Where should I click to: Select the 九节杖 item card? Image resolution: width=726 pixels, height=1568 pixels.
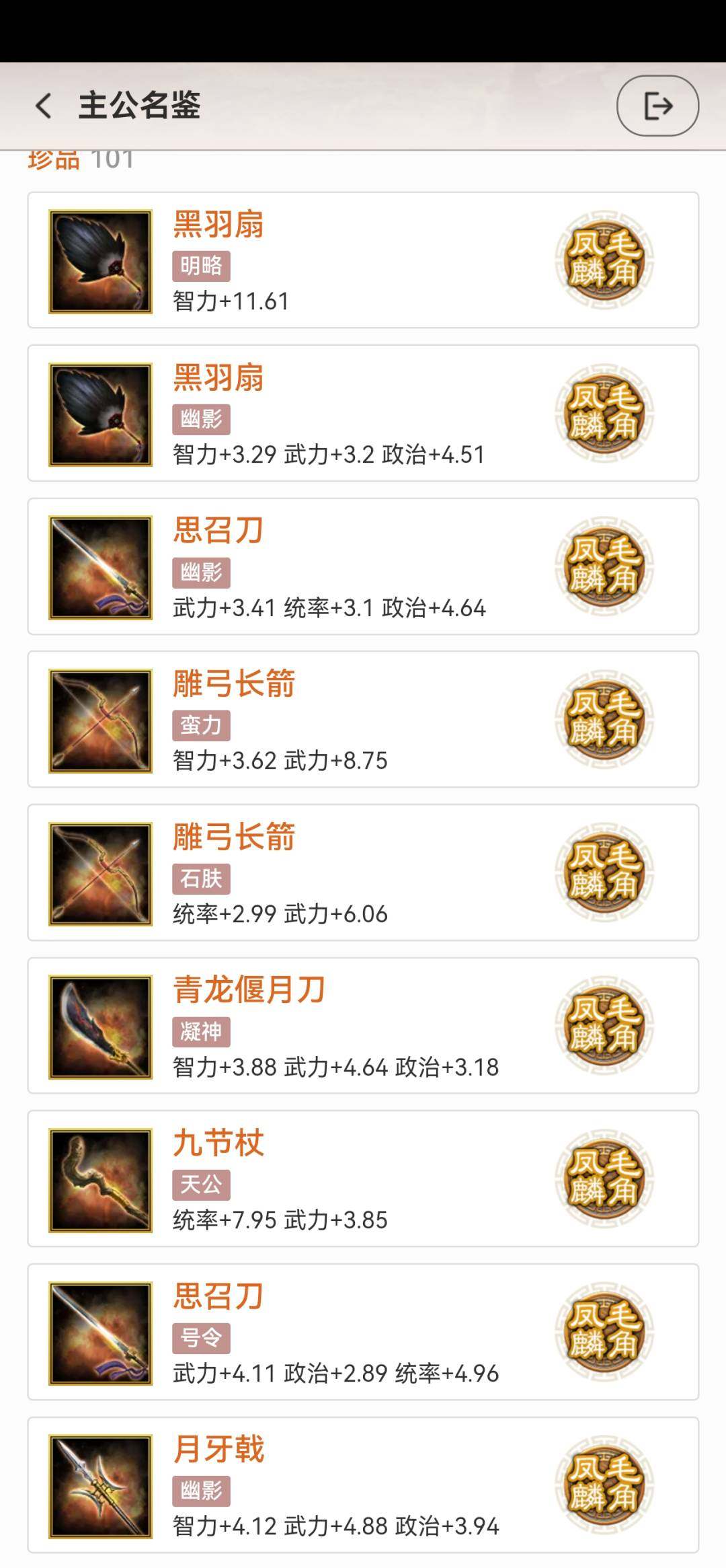pyautogui.click(x=363, y=1179)
